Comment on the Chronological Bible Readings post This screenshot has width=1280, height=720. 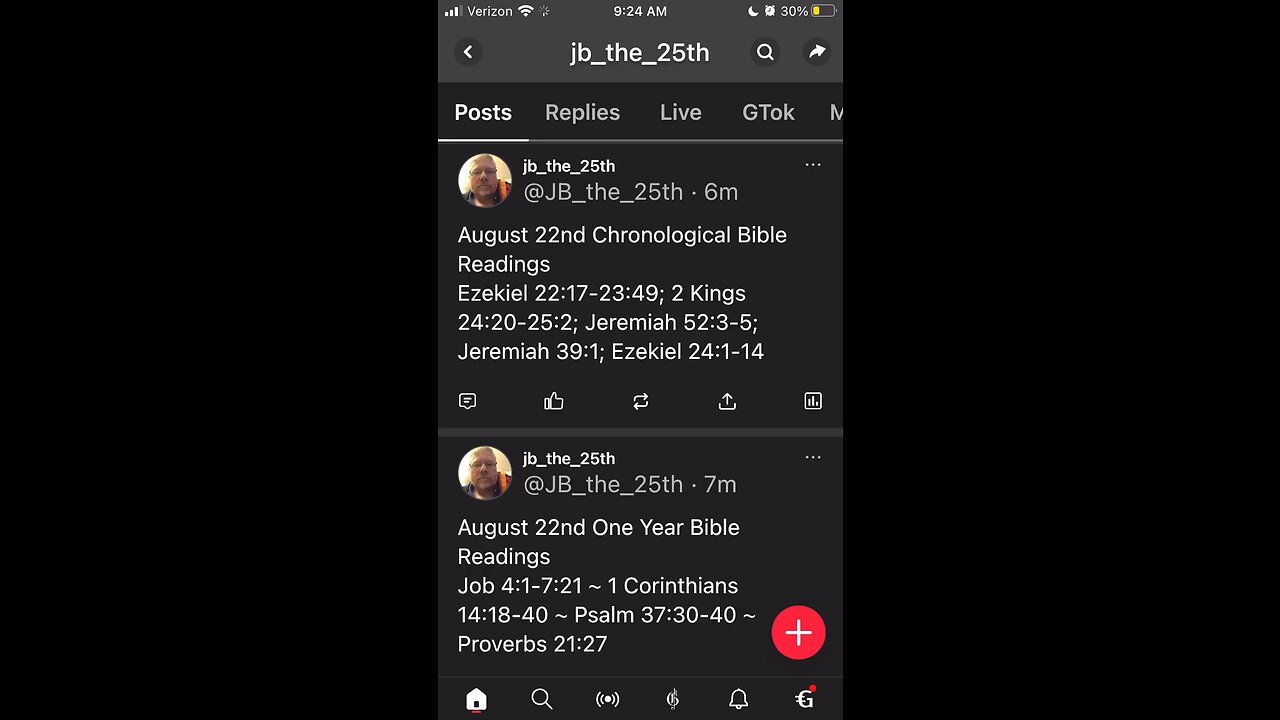pyautogui.click(x=467, y=401)
